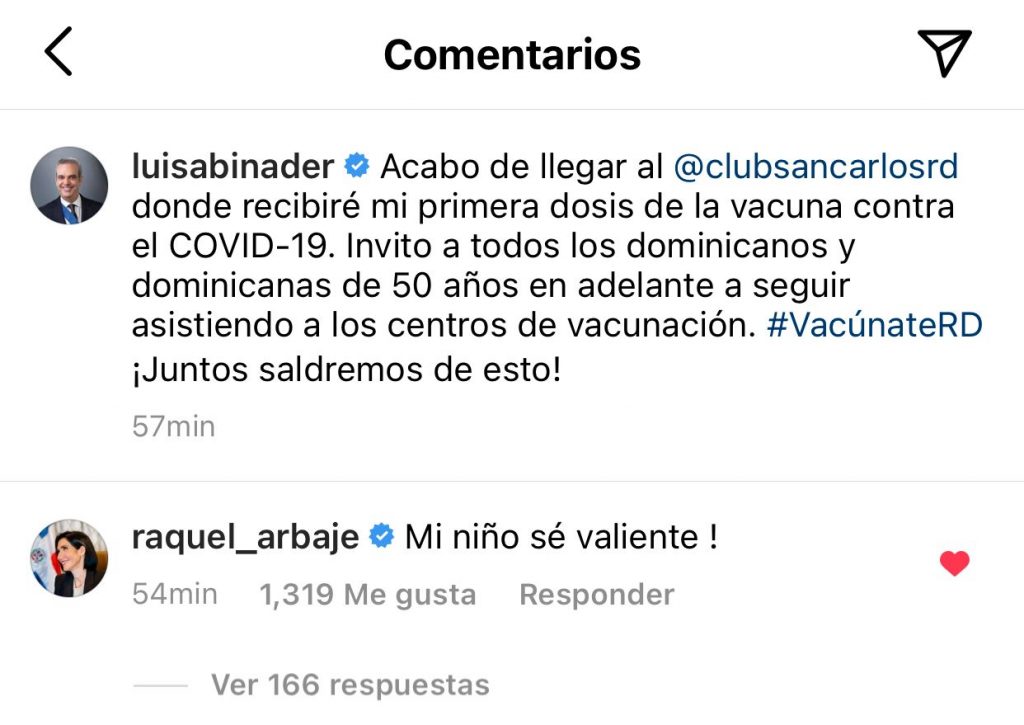
Task: Open the luisabinader username link
Action: click(x=232, y=165)
